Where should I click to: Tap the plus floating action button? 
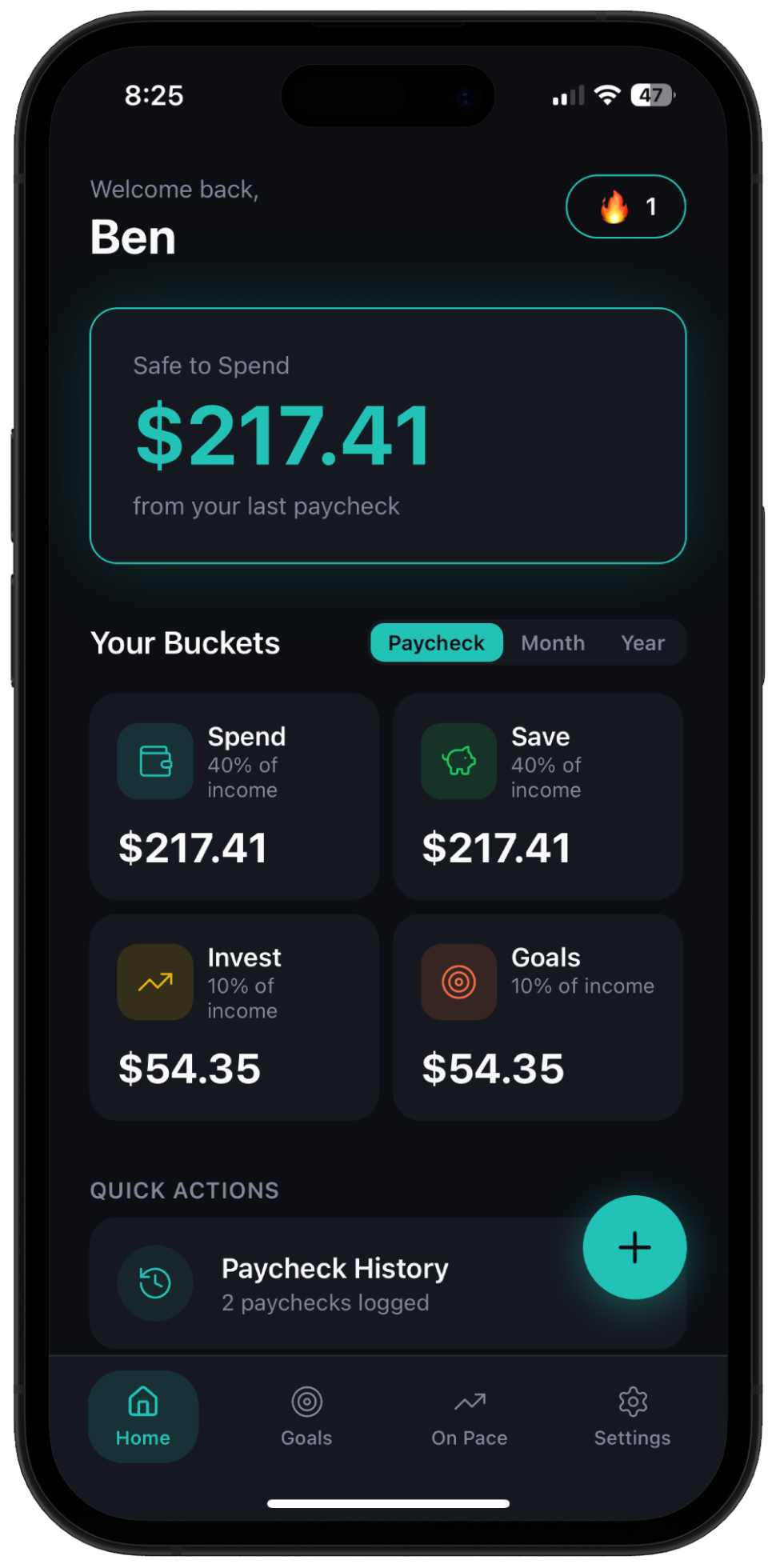pos(634,1247)
